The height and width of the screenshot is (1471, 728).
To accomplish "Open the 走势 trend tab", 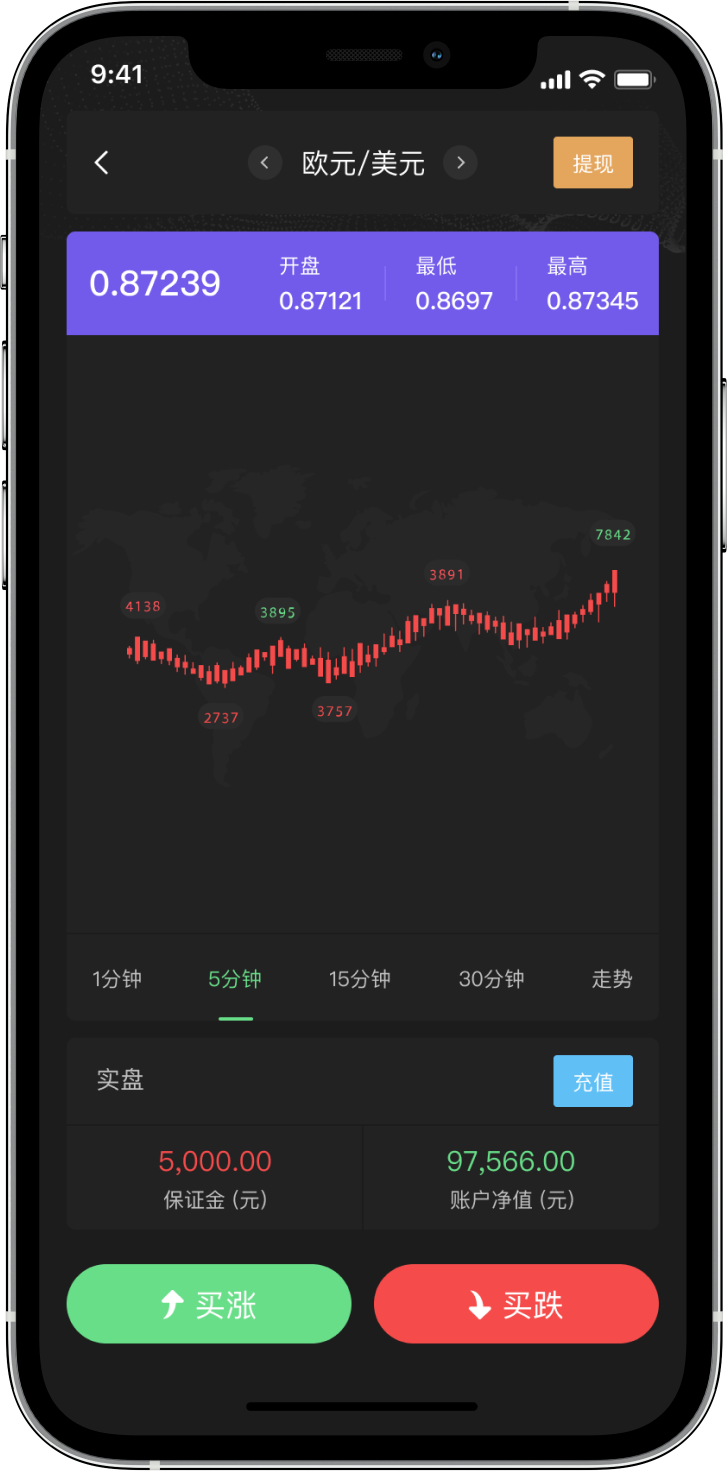I will [611, 979].
